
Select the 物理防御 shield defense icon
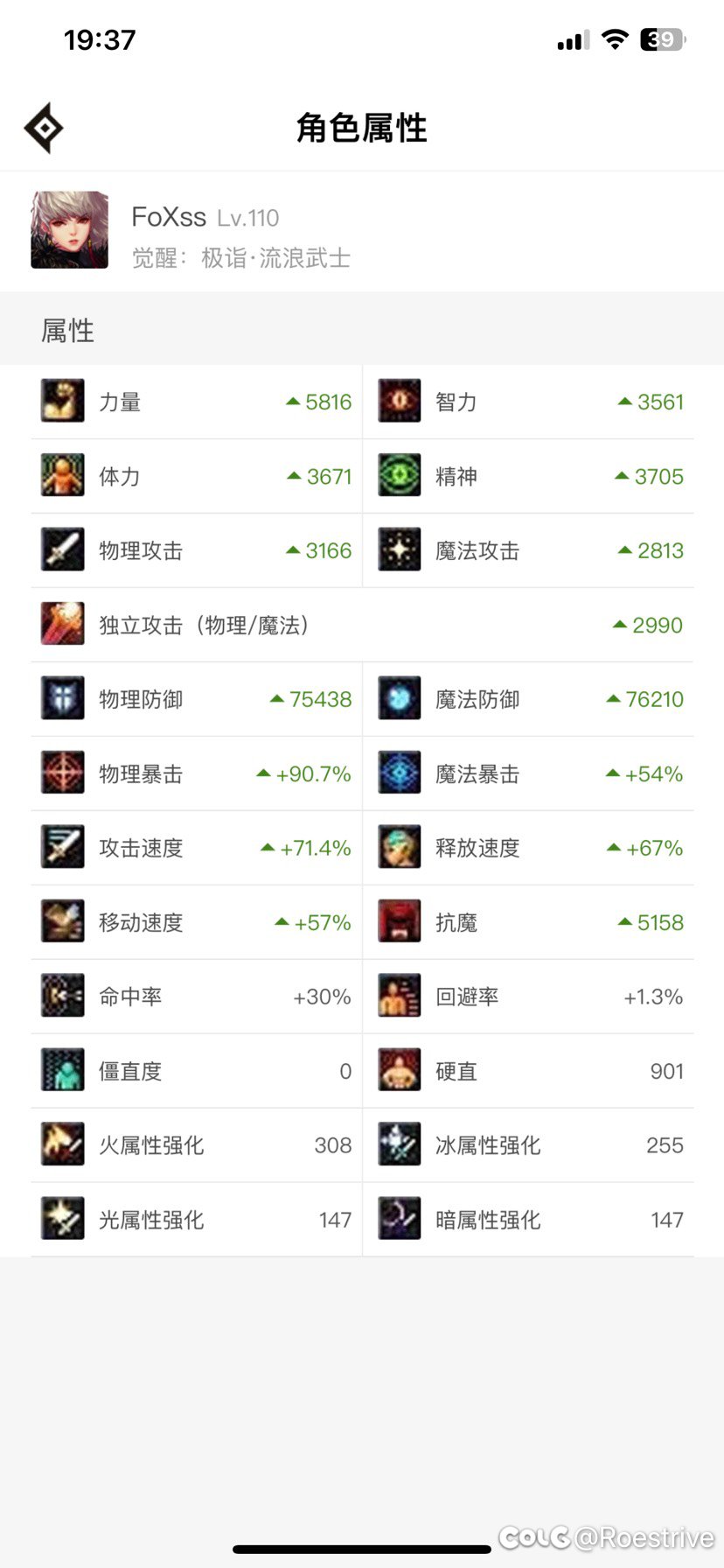tap(61, 698)
